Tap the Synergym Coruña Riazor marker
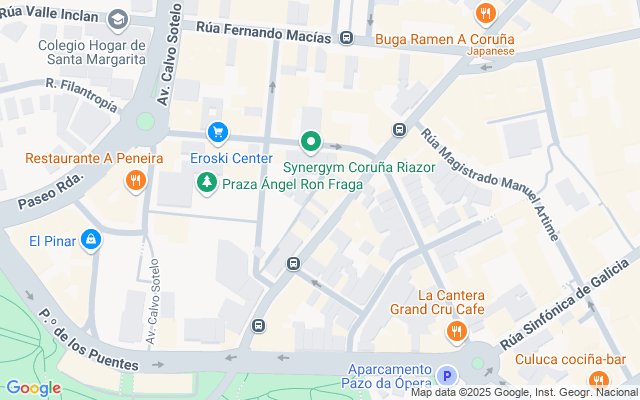The image size is (640, 400). (311, 143)
